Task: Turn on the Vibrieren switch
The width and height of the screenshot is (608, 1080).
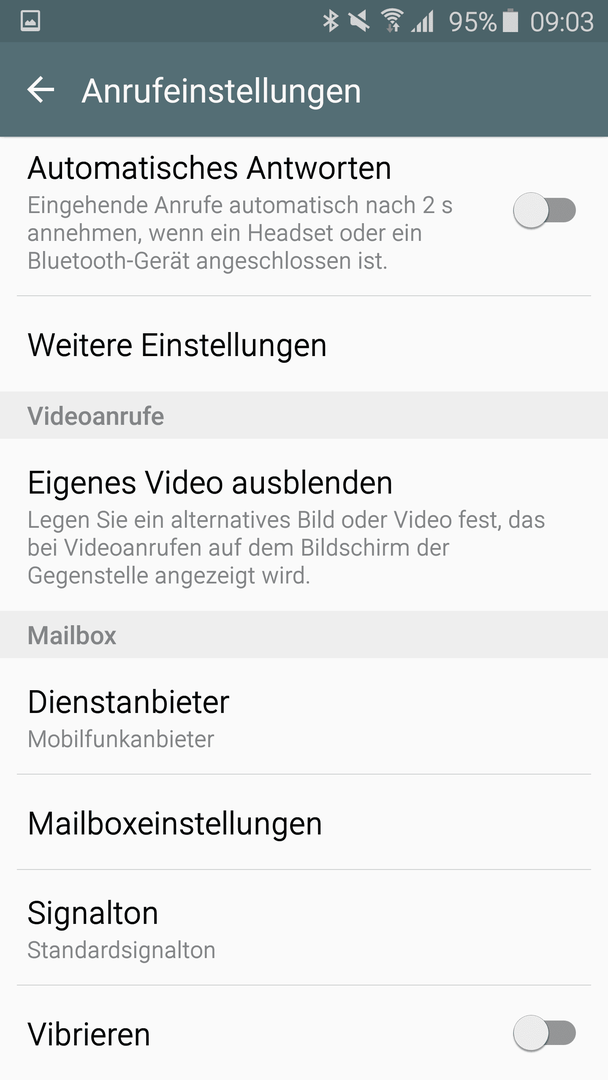Action: 544,1033
